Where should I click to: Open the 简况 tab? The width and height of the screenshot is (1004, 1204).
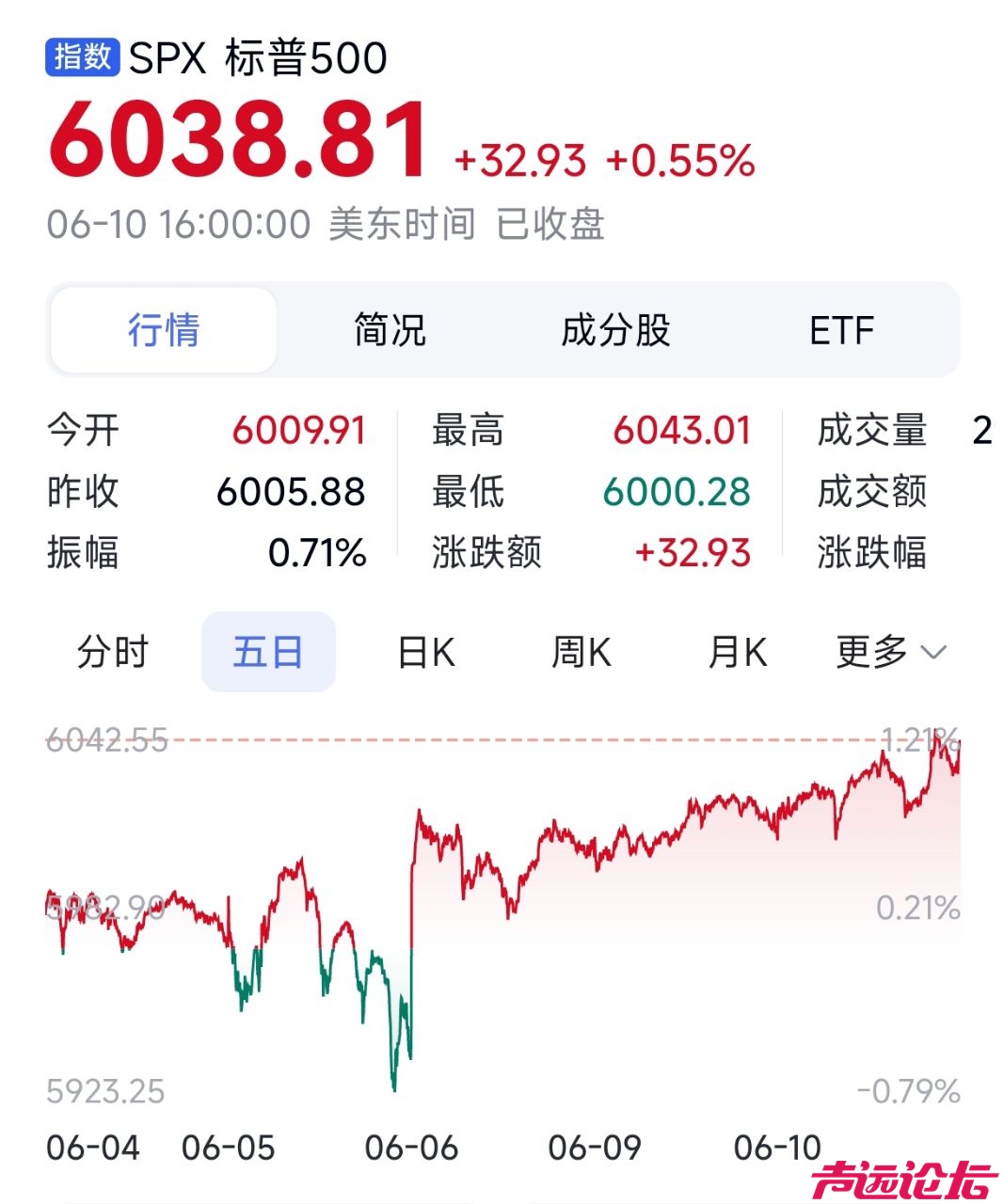(390, 330)
